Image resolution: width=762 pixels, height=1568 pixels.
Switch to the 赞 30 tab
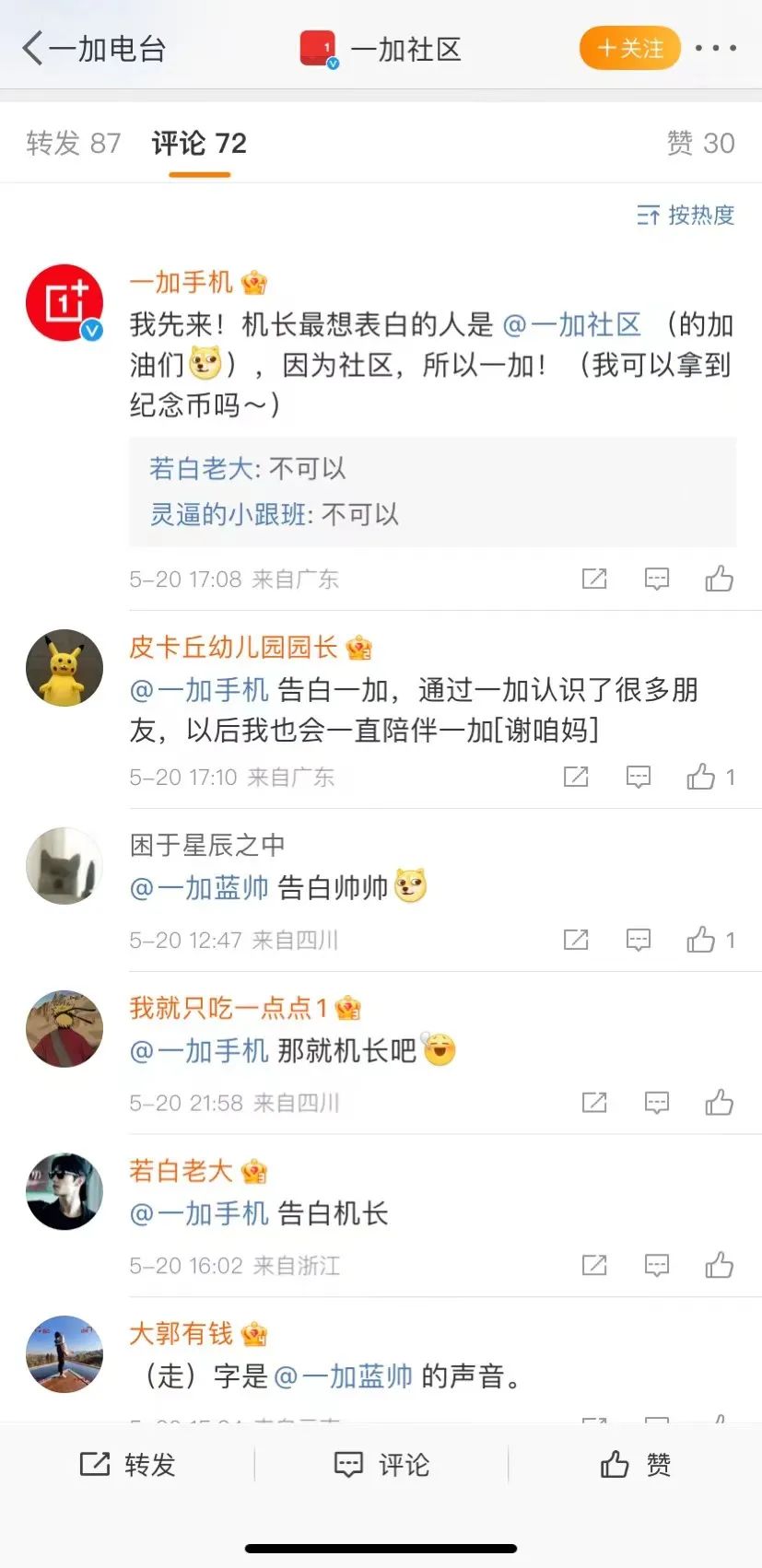pos(700,144)
